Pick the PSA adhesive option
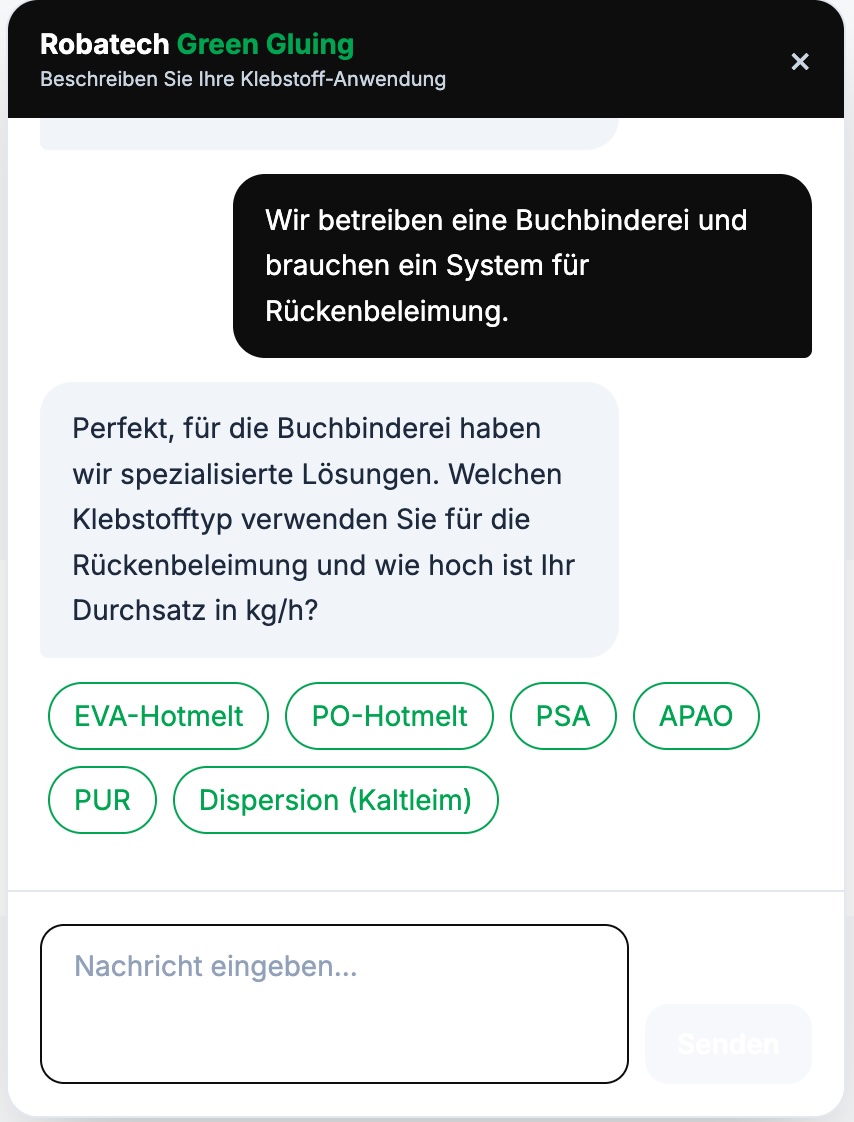Screen dimensions: 854x1122 tap(563, 716)
